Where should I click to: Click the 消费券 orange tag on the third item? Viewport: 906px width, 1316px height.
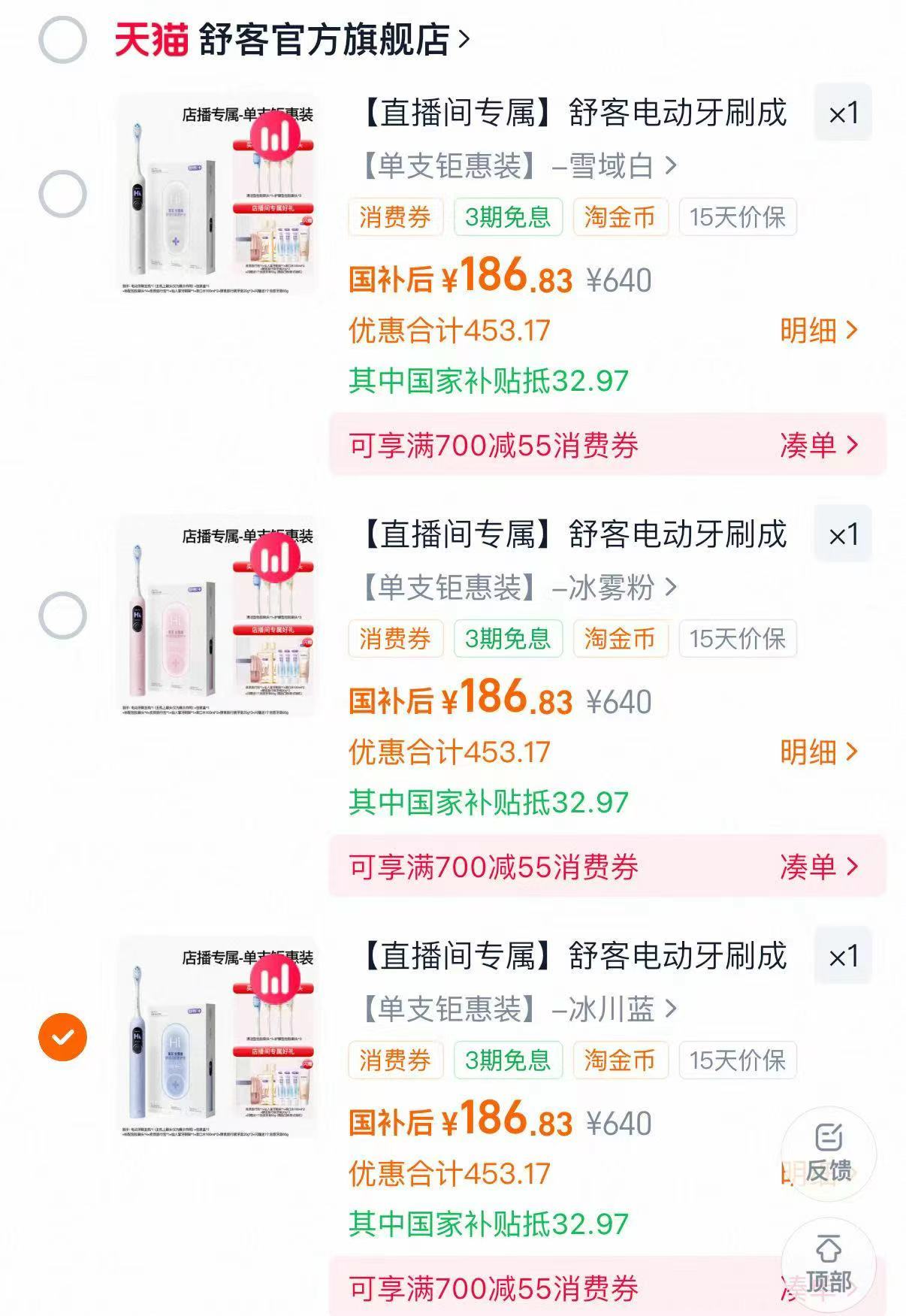[394, 1060]
